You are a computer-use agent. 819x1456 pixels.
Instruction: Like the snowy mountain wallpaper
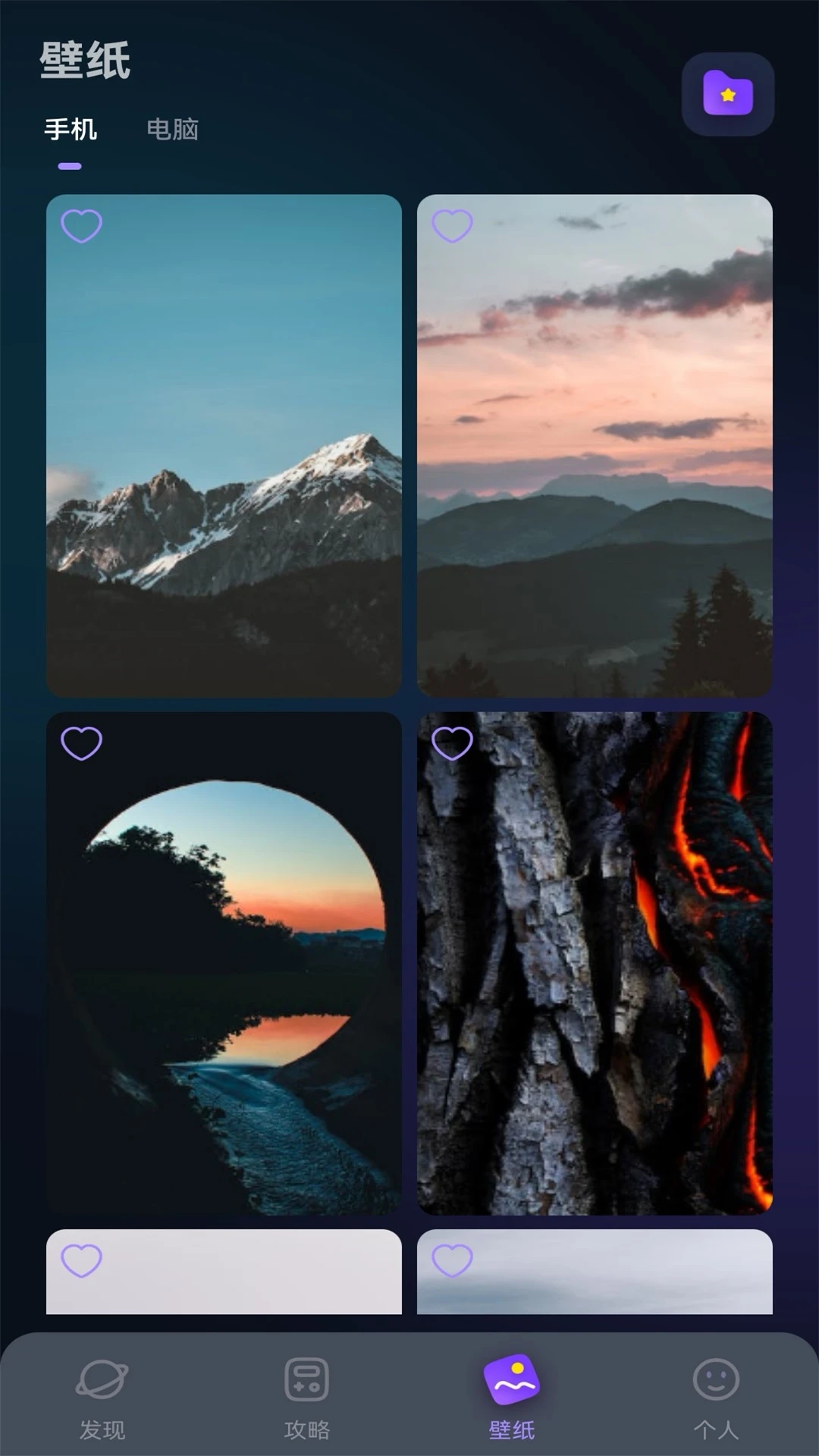click(x=81, y=226)
